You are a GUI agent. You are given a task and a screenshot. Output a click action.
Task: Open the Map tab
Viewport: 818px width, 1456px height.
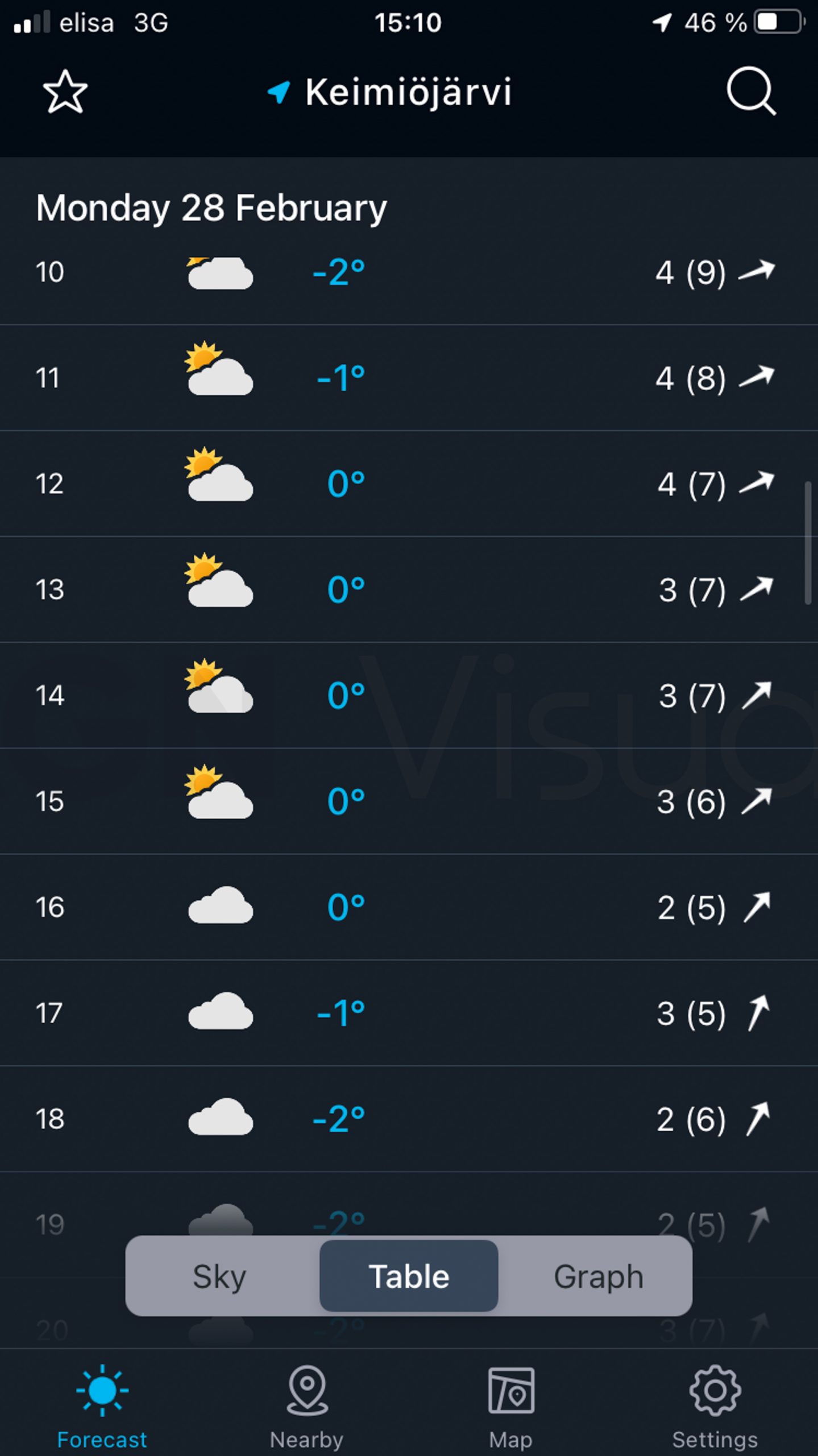[510, 1406]
